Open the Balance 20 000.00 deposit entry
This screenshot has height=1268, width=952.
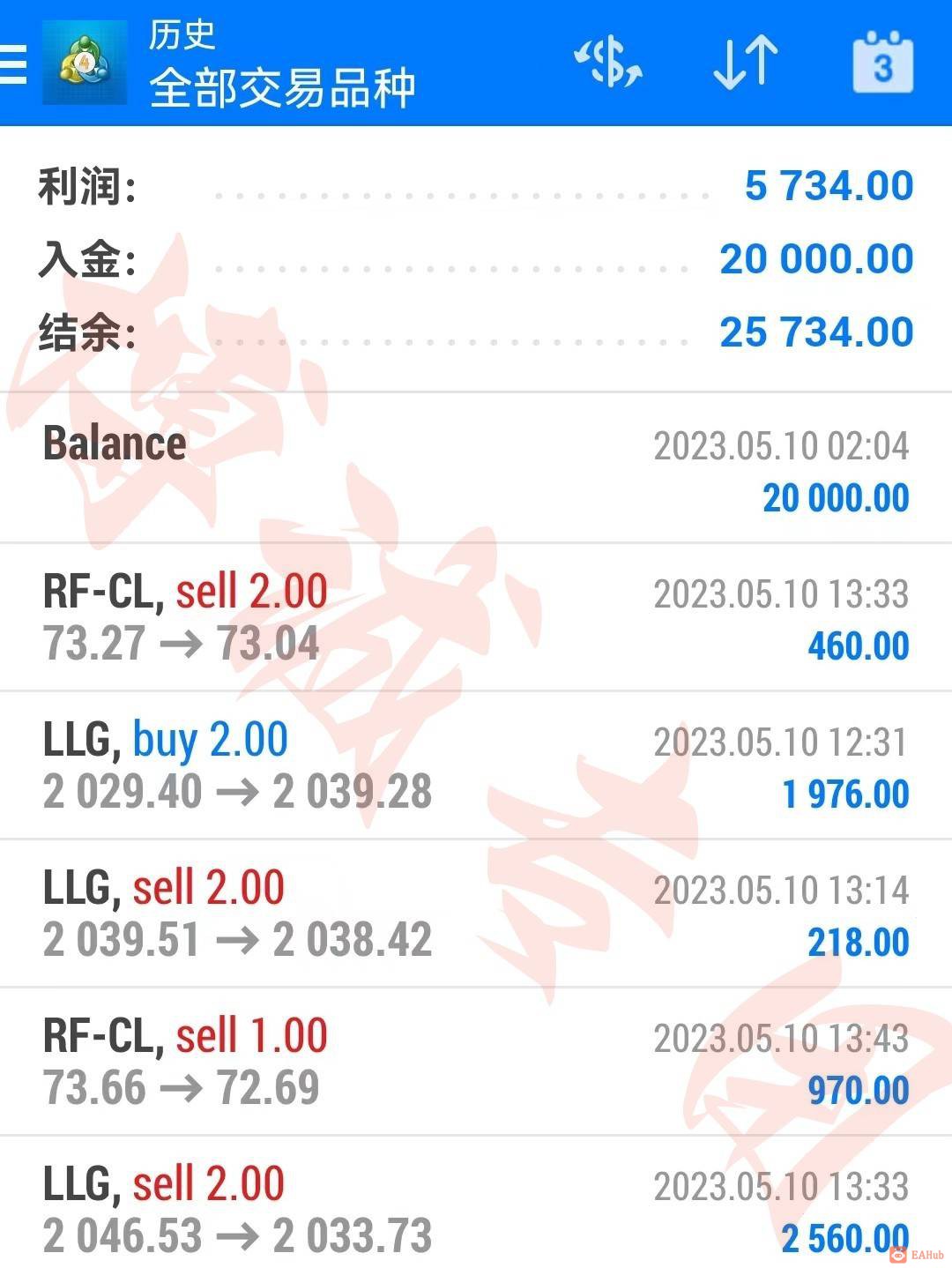[x=476, y=469]
